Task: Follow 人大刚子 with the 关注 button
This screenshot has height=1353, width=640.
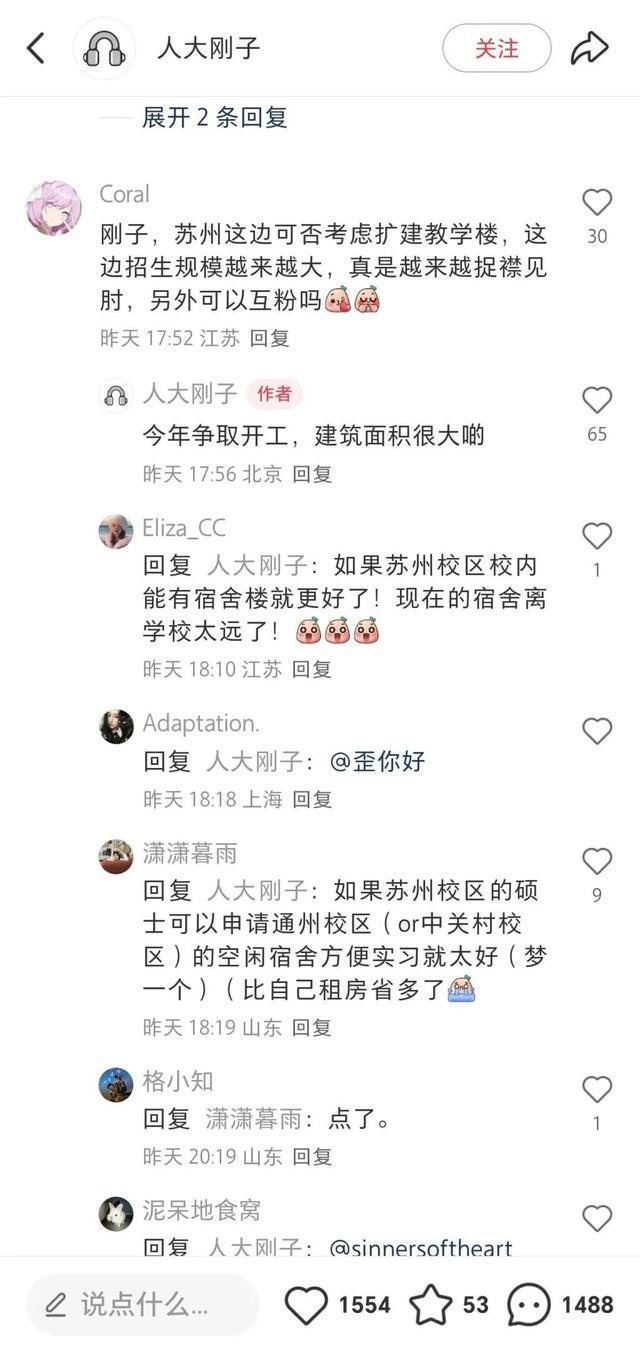Action: click(x=496, y=48)
